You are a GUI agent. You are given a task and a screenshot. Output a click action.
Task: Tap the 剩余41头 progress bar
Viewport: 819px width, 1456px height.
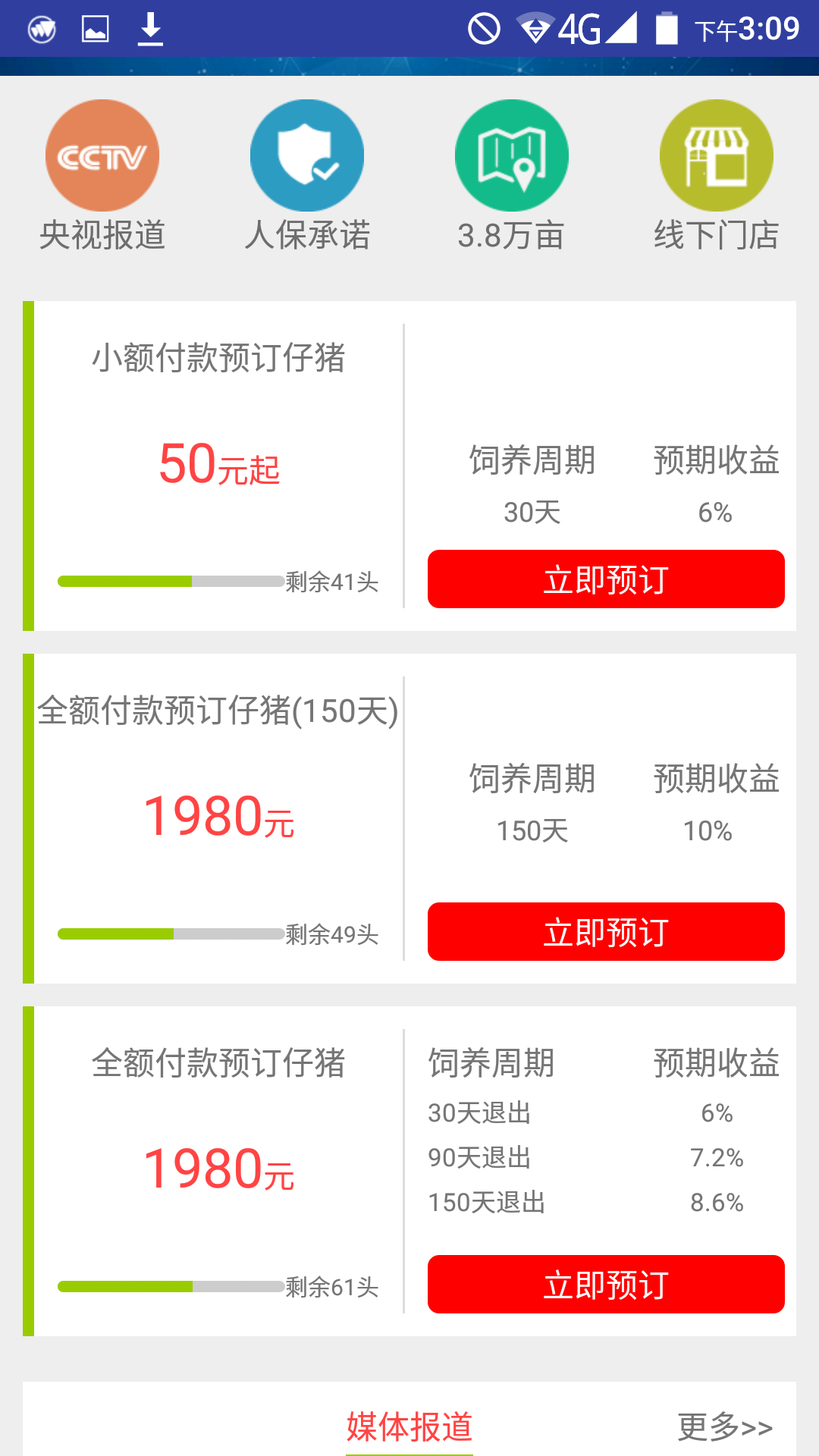click(x=168, y=580)
